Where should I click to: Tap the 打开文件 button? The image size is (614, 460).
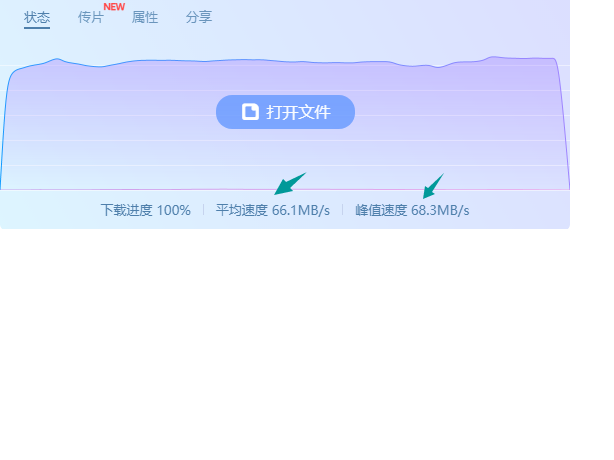285,112
